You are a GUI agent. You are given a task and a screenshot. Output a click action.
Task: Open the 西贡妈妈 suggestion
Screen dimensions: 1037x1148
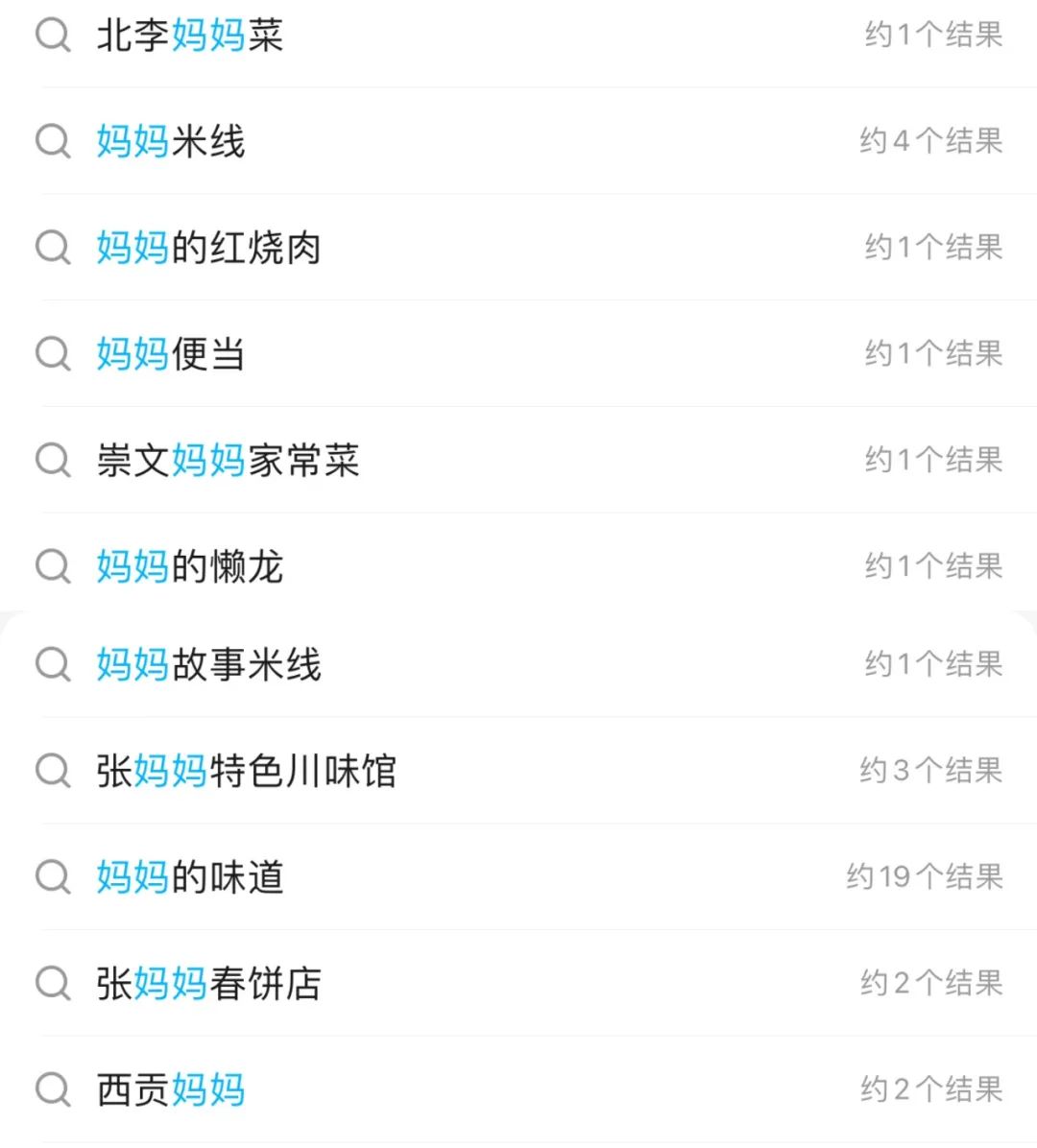click(x=171, y=1090)
